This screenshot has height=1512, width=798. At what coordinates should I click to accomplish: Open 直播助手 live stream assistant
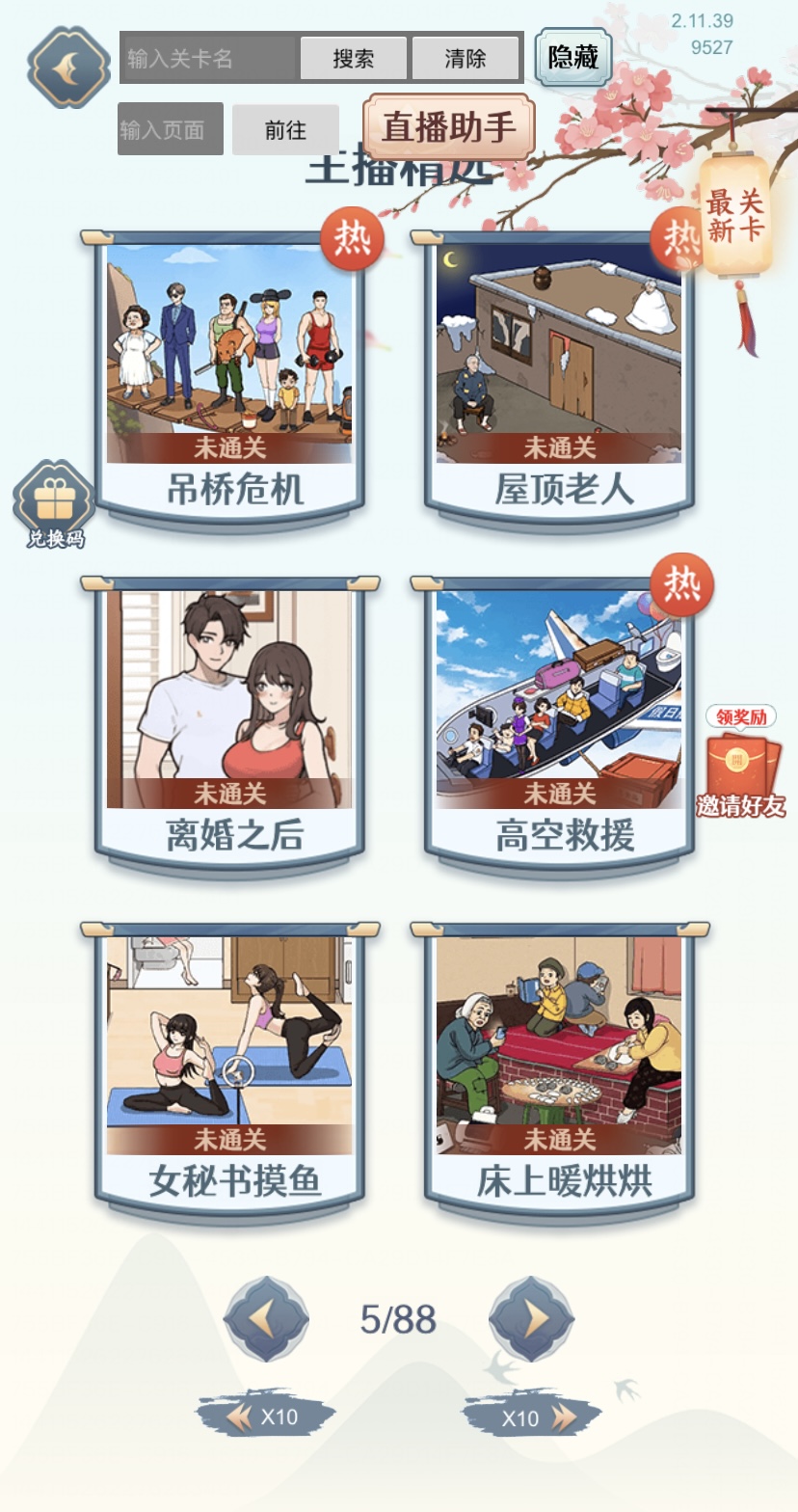[x=448, y=127]
